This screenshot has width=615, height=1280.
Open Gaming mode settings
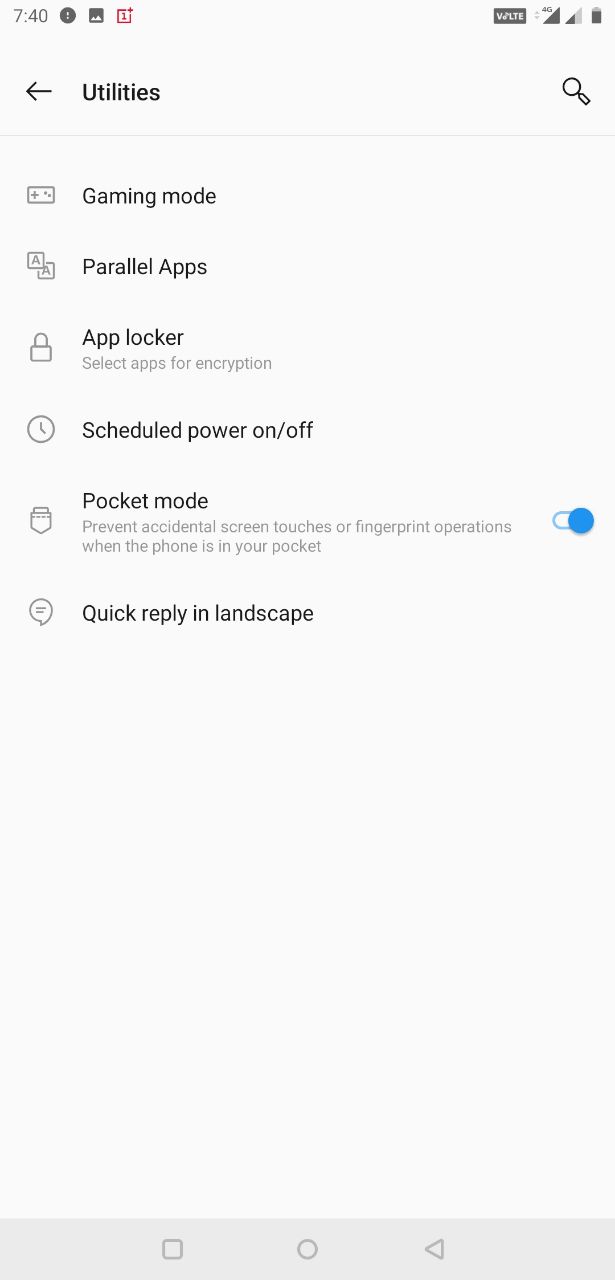click(x=307, y=196)
